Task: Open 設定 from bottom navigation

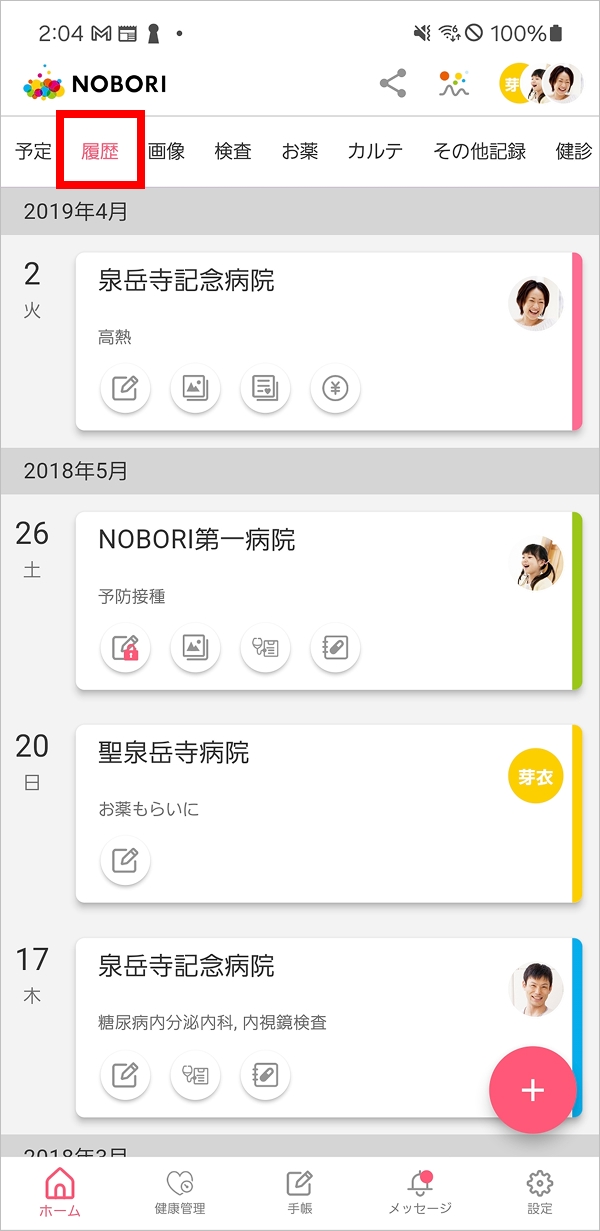Action: coord(540,1193)
